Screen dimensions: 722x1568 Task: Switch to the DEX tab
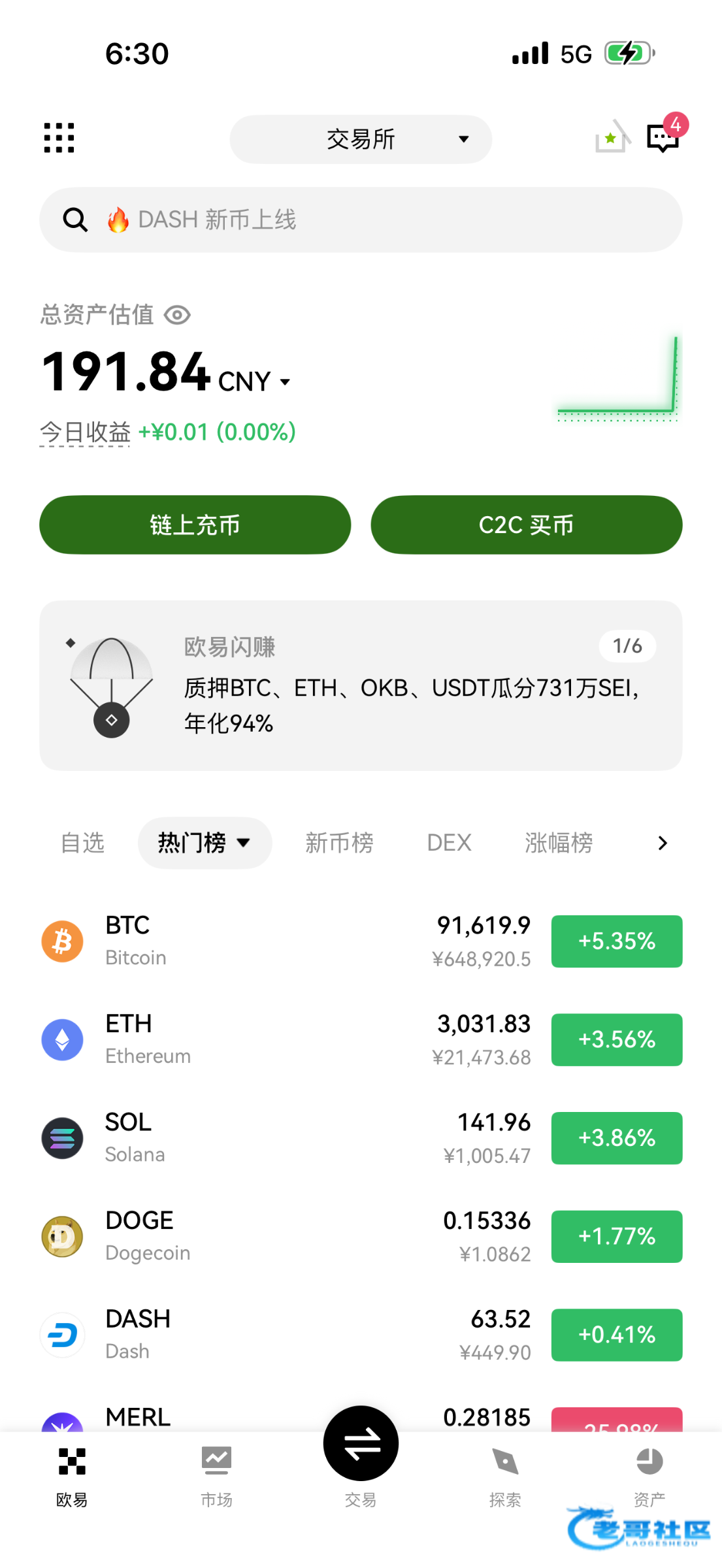[449, 843]
